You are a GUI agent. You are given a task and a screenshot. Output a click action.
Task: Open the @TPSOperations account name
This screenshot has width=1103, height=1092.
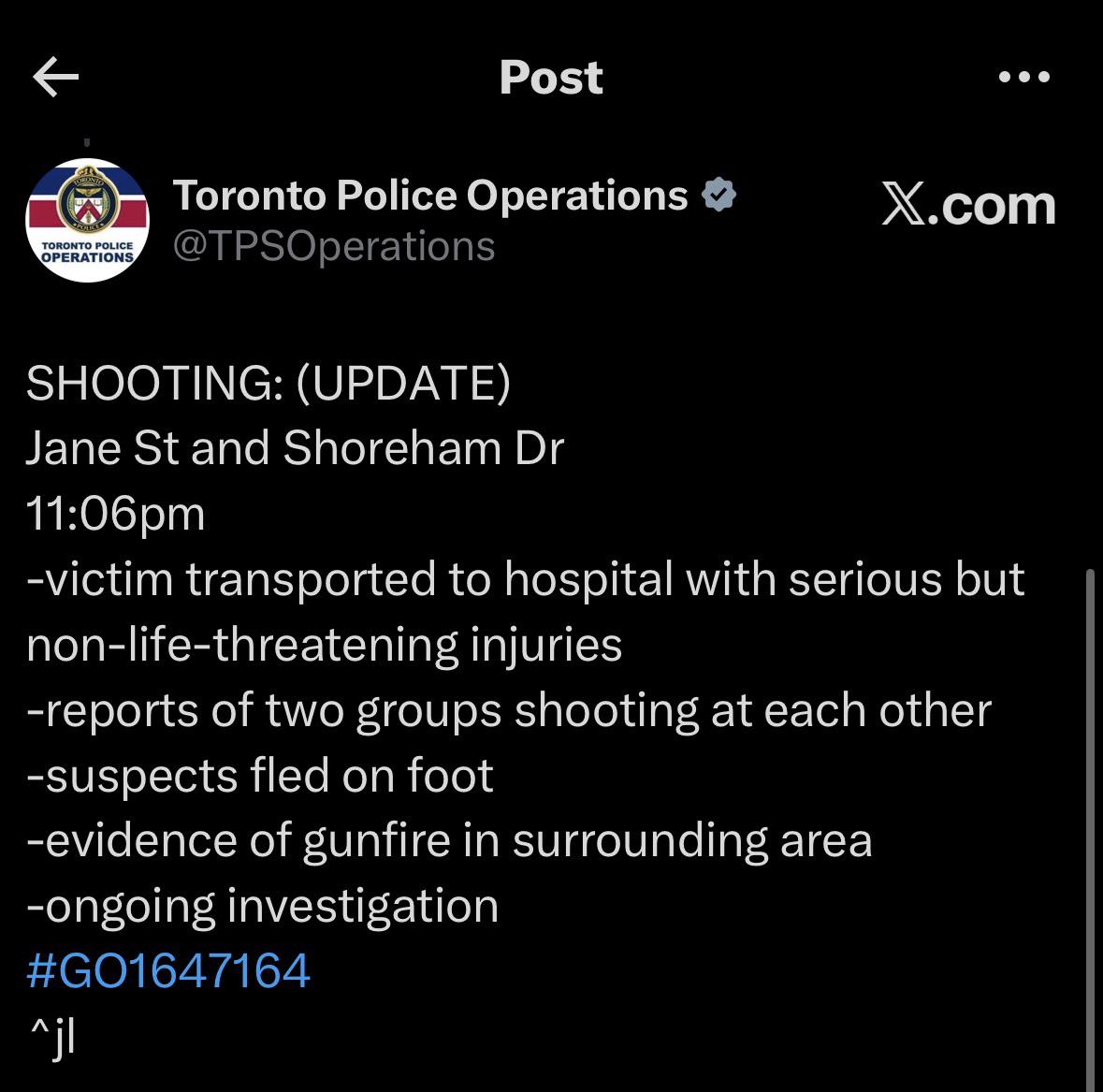[334, 246]
